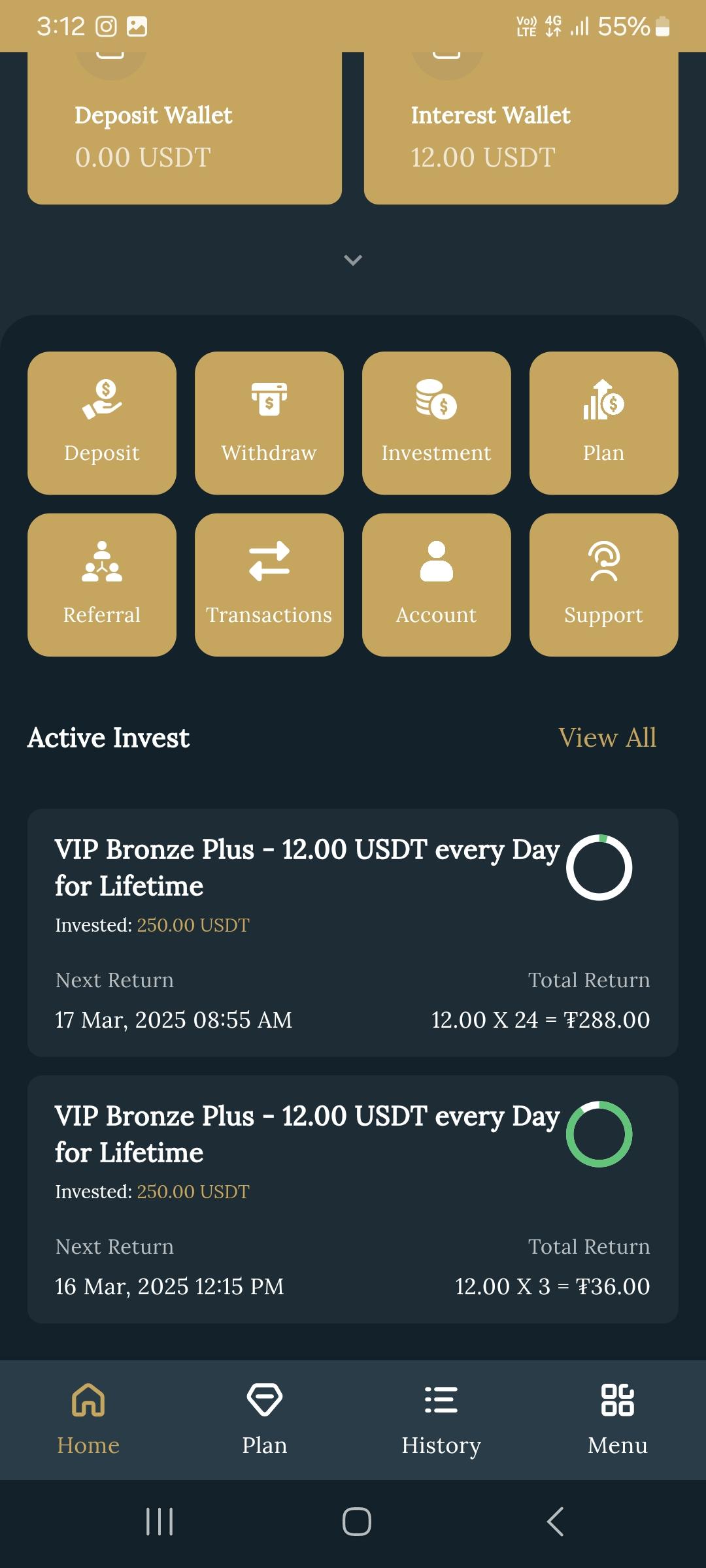Open the investment returning 17 Mar, 2025

click(353, 932)
